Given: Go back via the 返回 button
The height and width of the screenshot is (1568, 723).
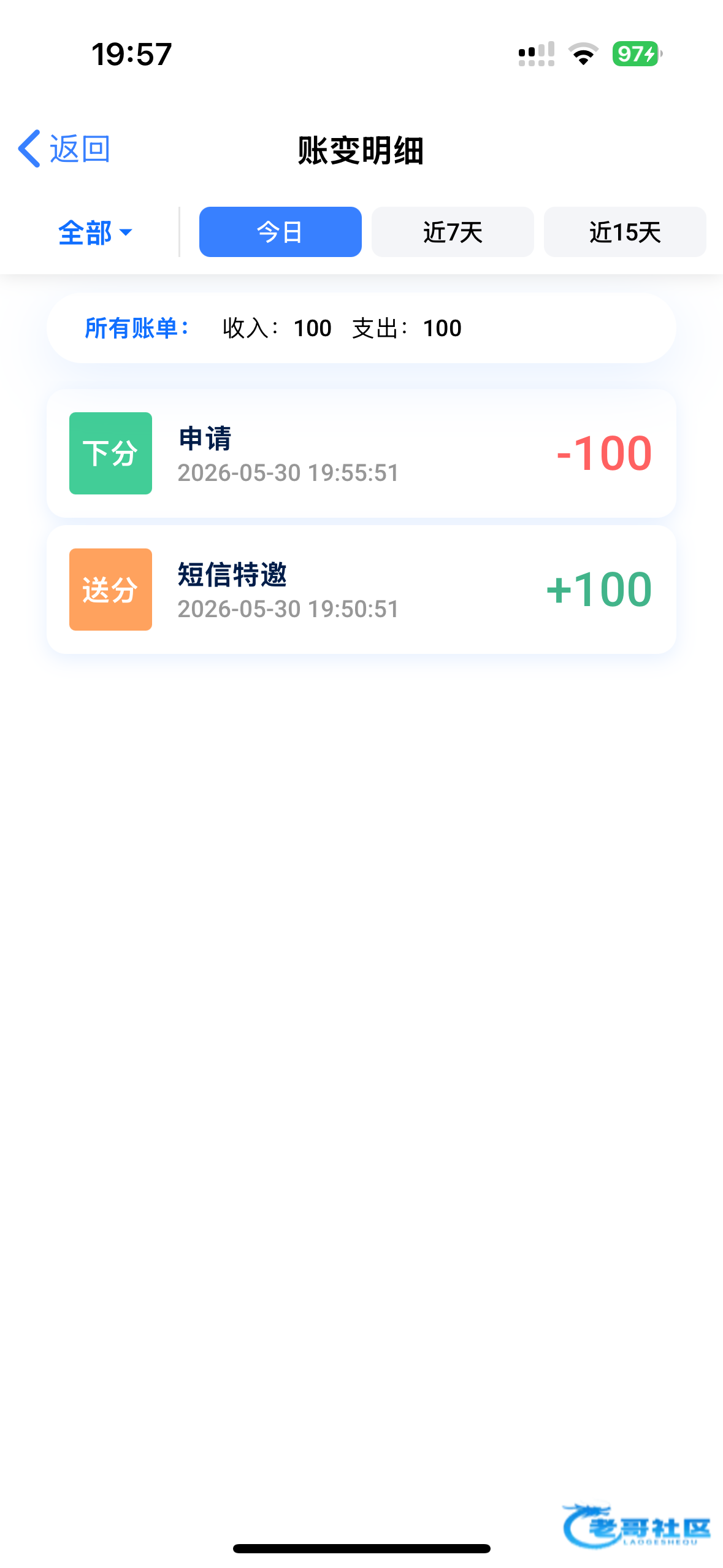Looking at the screenshot, I should [64, 149].
